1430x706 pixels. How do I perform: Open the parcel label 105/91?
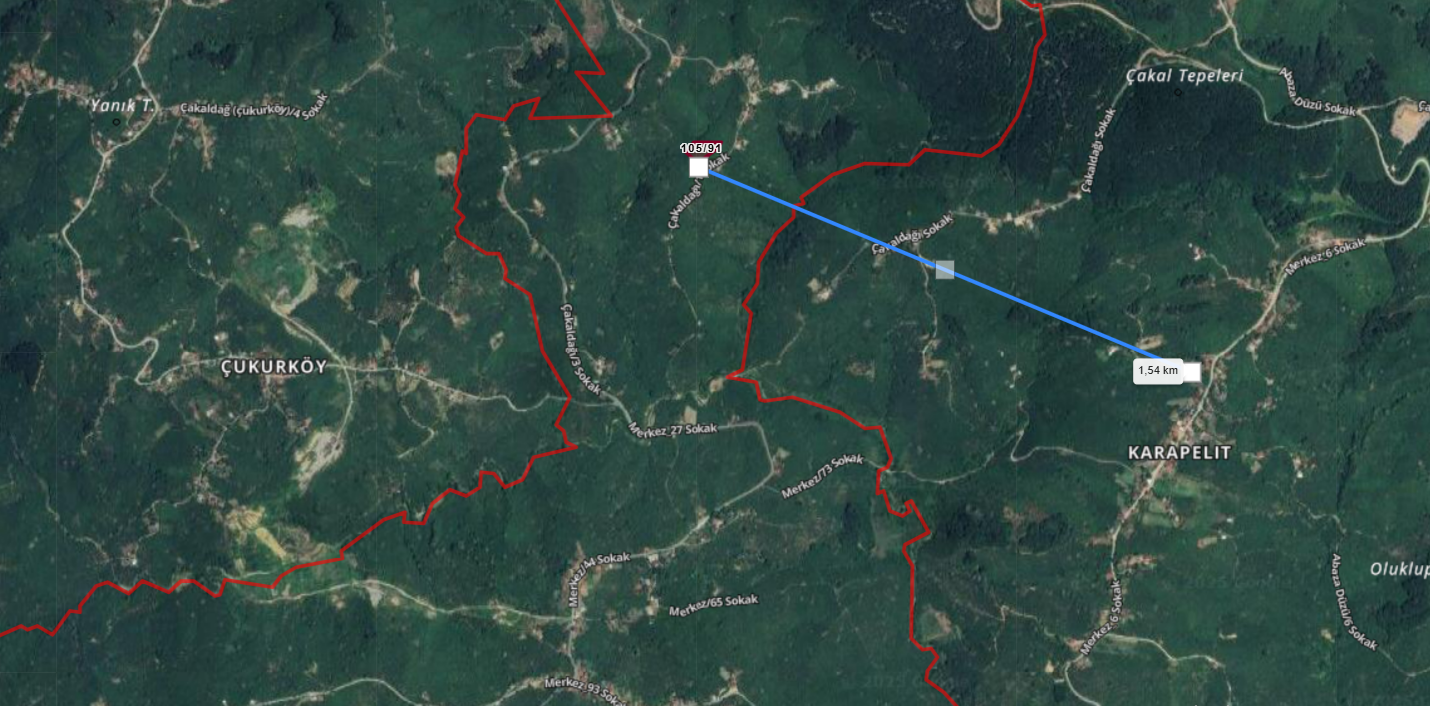[x=700, y=148]
